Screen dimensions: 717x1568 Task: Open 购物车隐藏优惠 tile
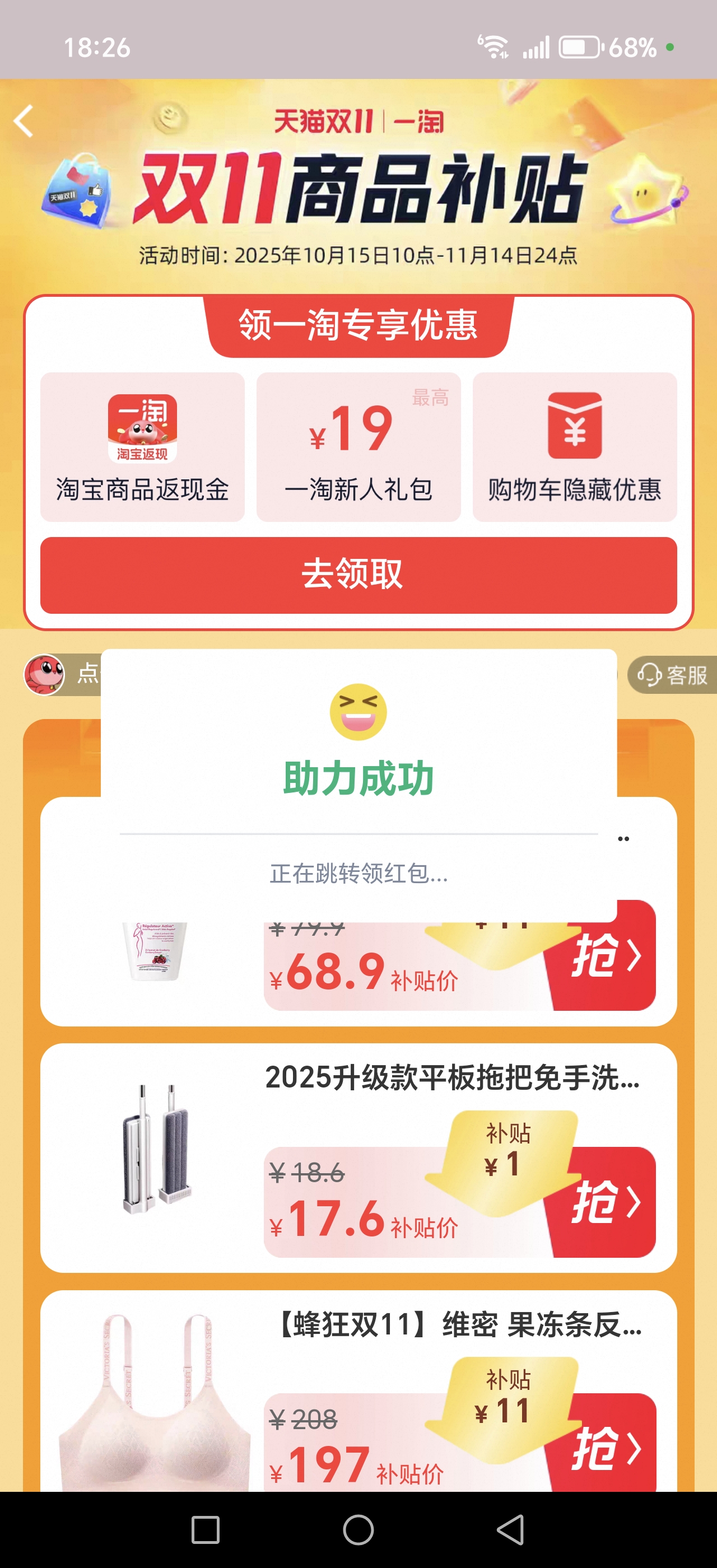pos(574,447)
